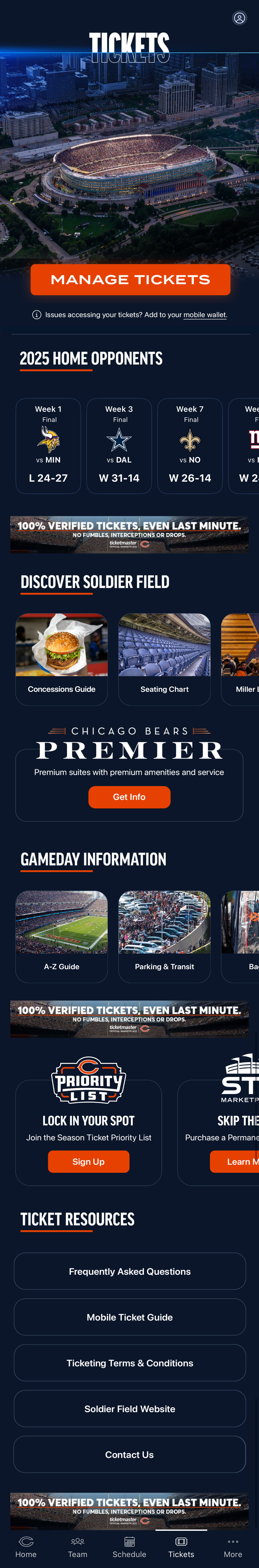Viewport: 259px width, 1568px height.
Task: Switch to the Home tab
Action: [26, 1547]
